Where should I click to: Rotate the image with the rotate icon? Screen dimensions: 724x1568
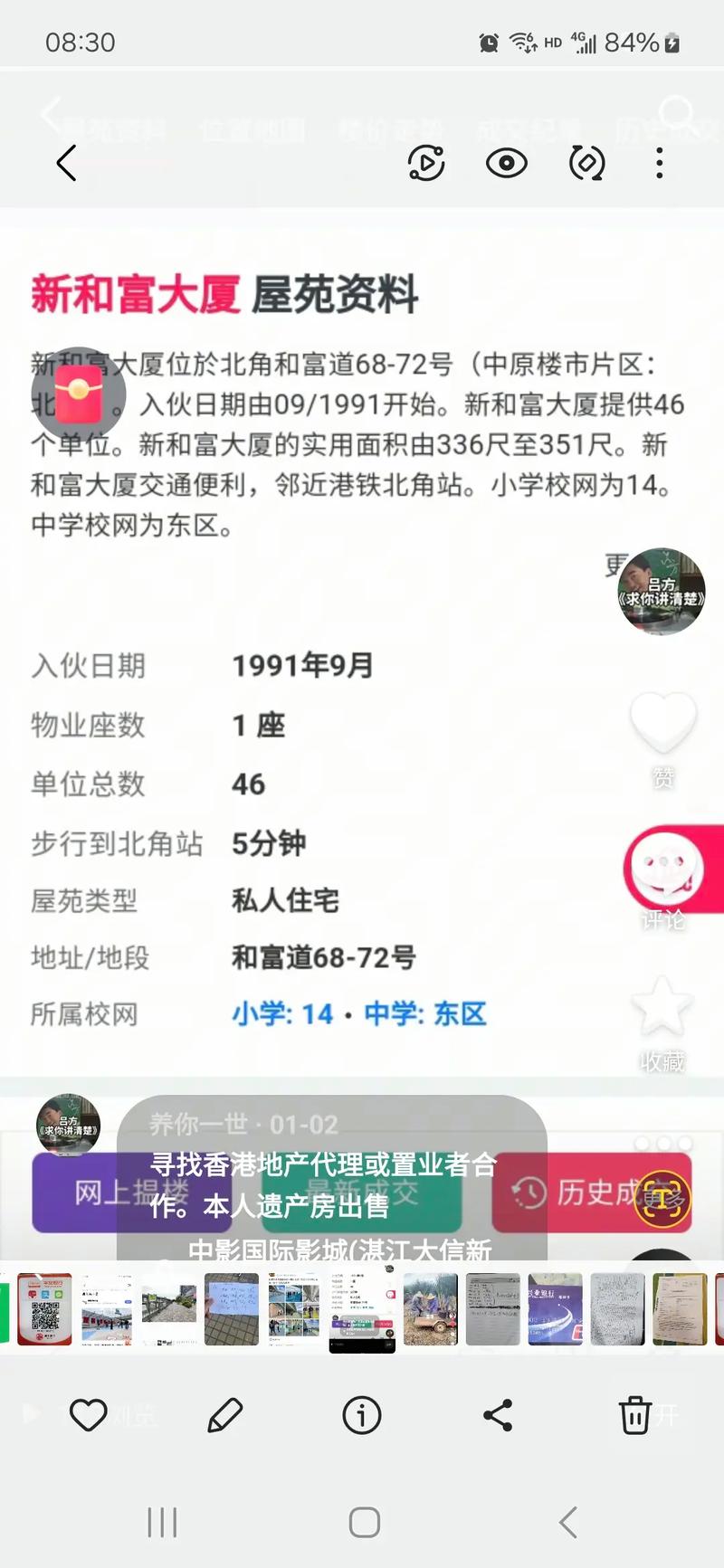586,164
